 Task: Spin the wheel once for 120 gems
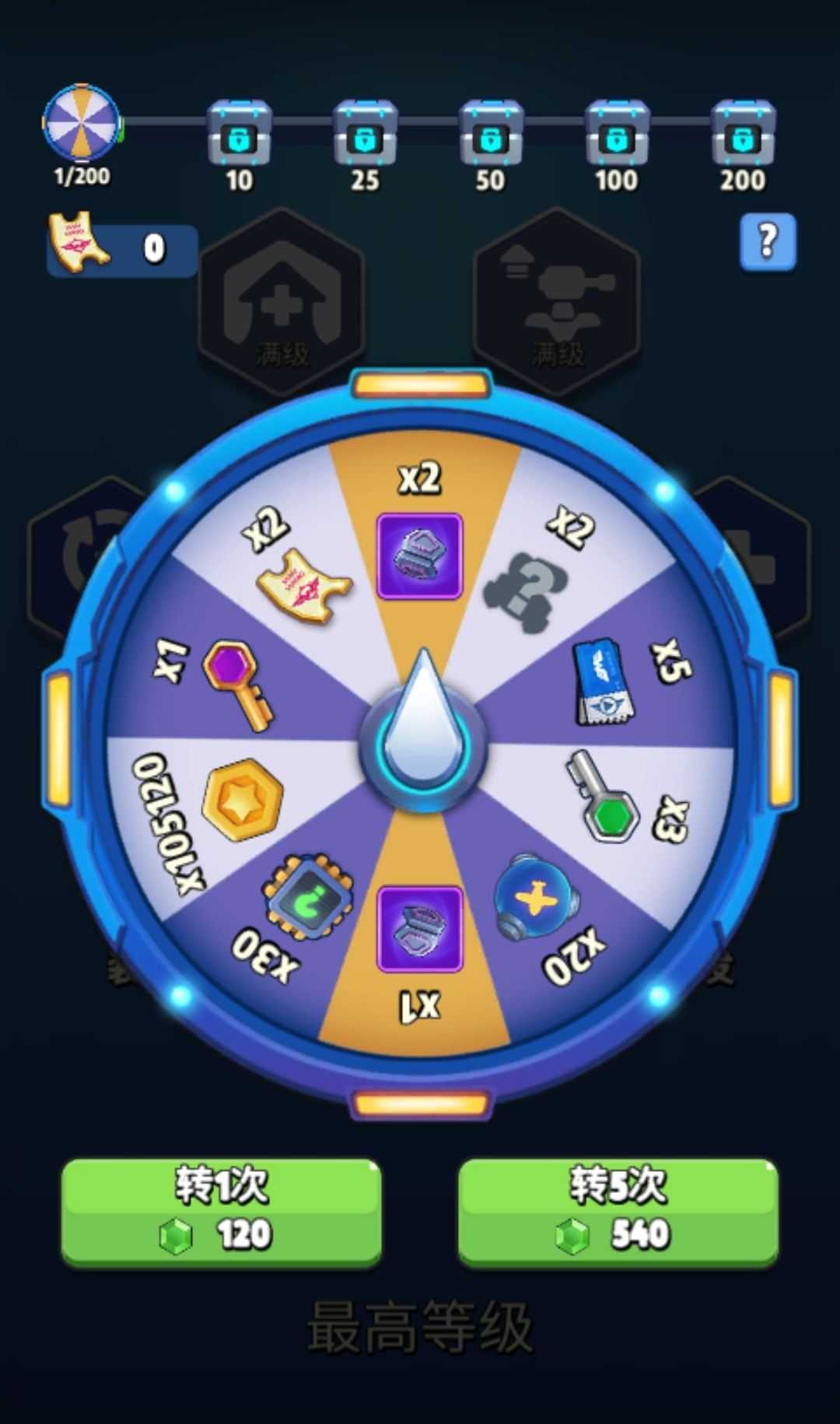(x=222, y=1211)
